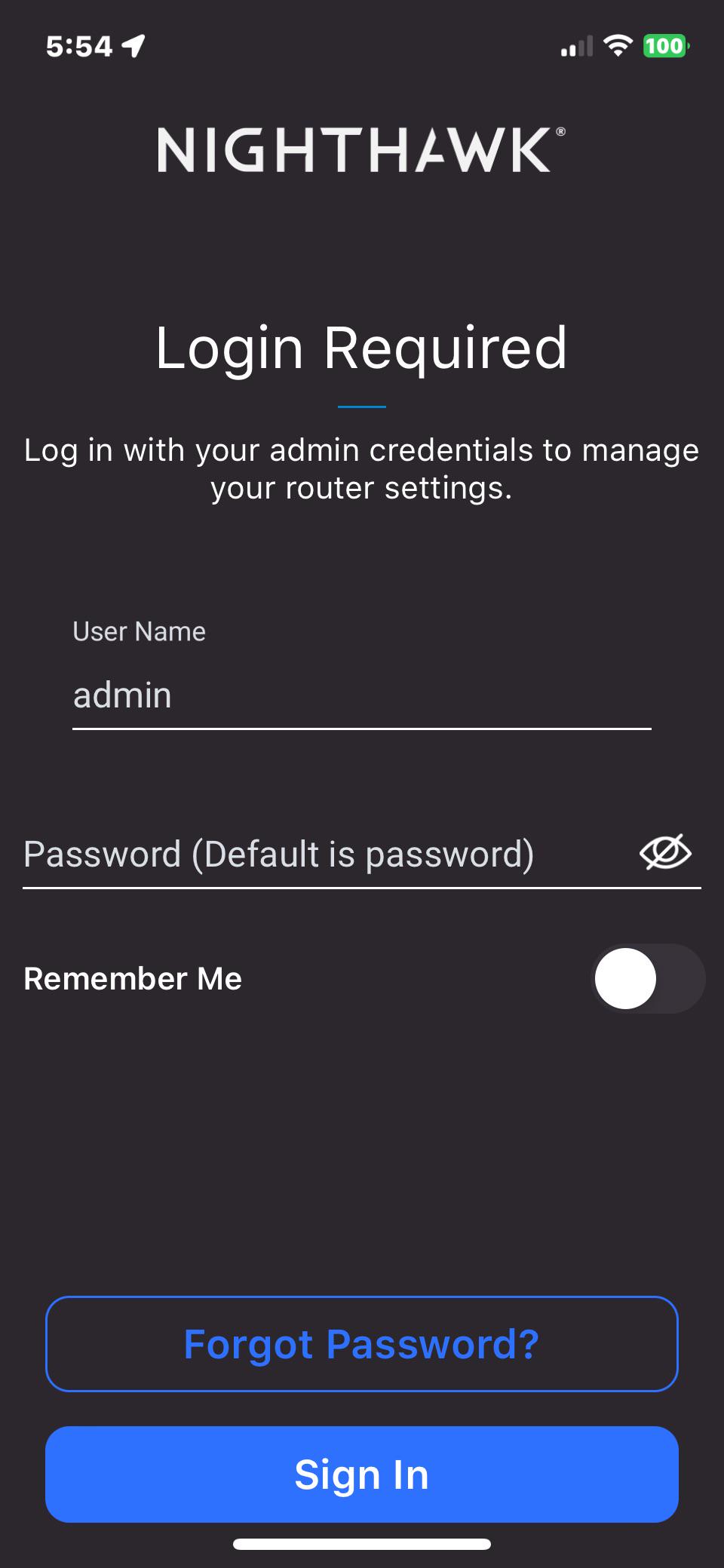Viewport: 724px width, 1568px height.
Task: Click the admin credentials instruction text
Action: click(362, 468)
